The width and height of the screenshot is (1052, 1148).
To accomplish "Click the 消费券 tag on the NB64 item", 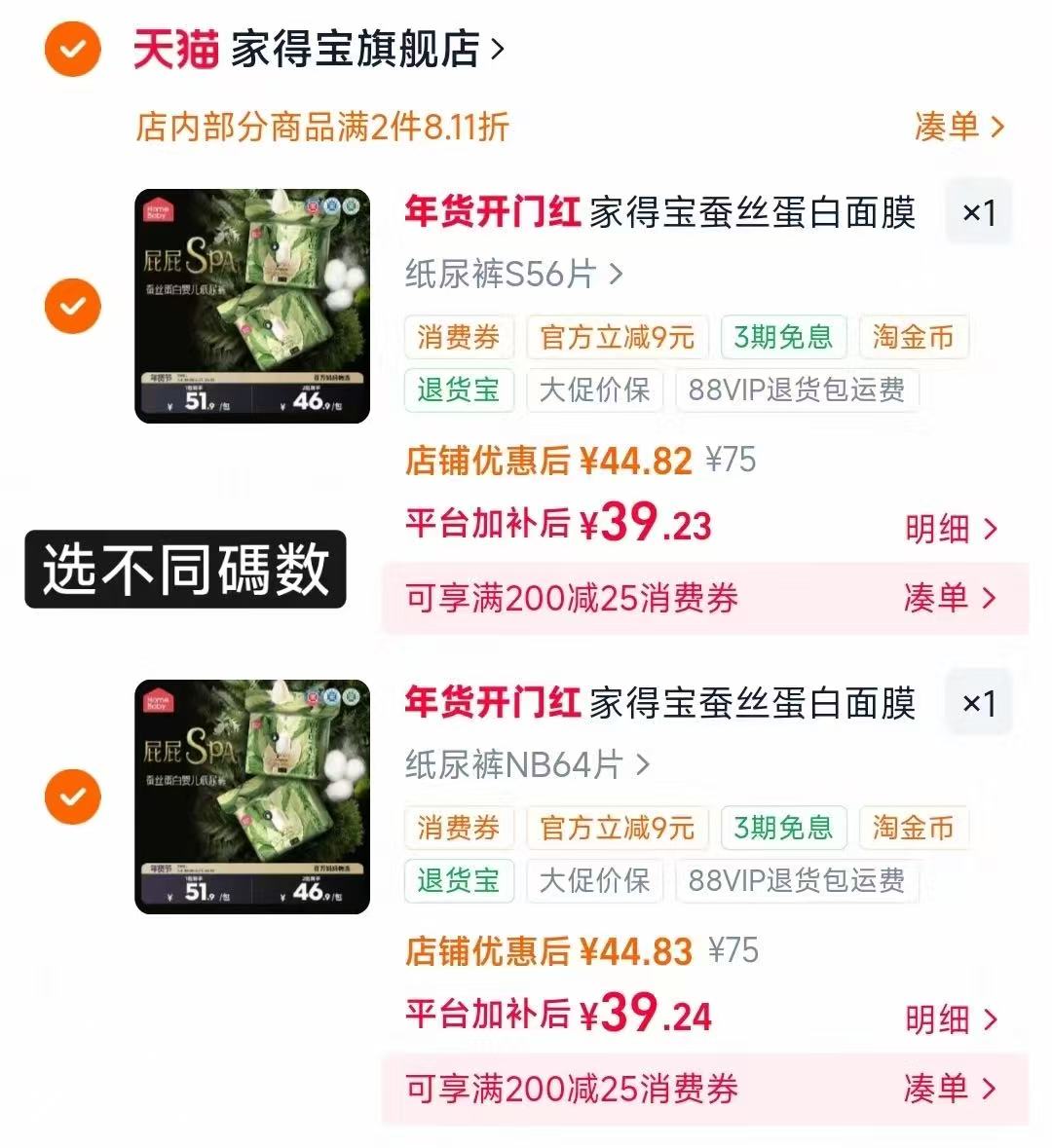I will (459, 828).
